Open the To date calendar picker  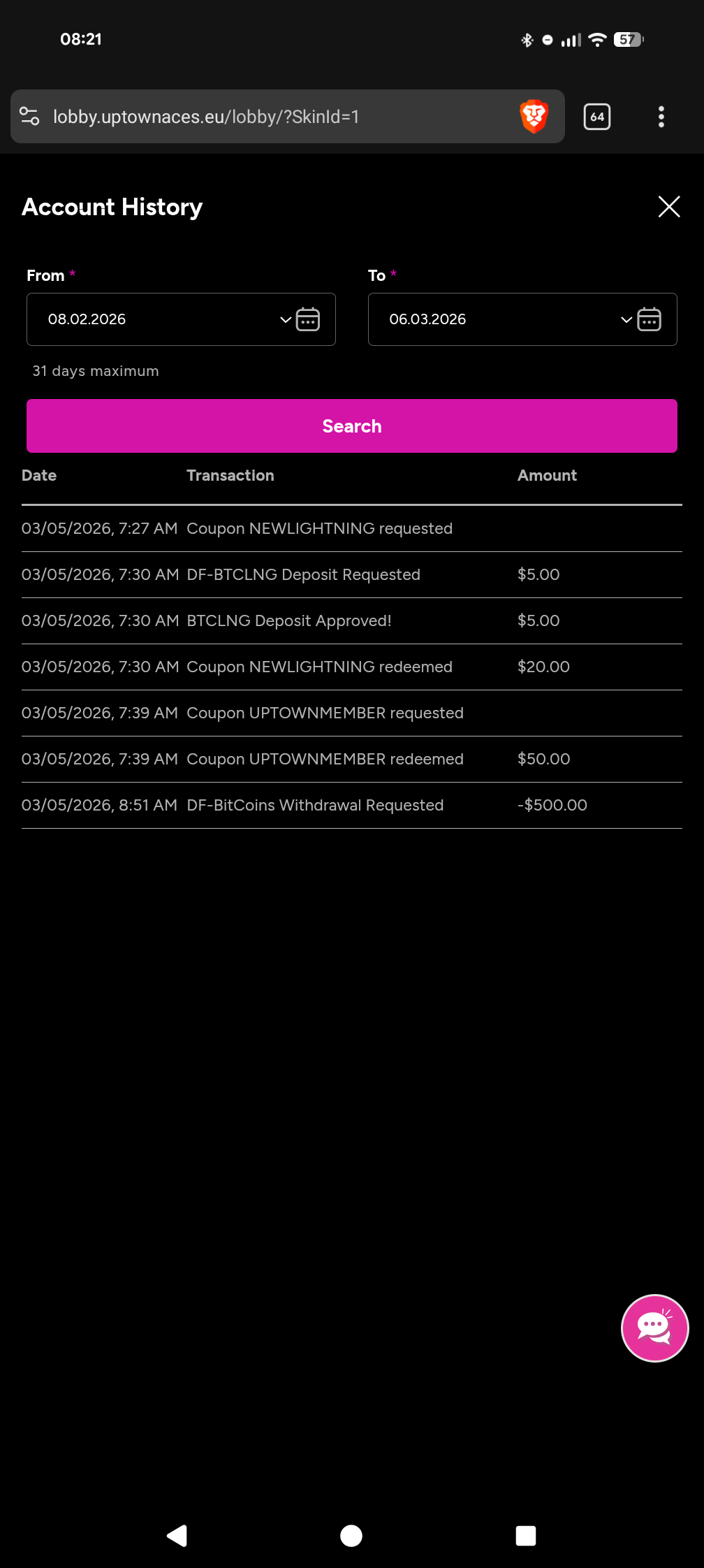pos(649,320)
